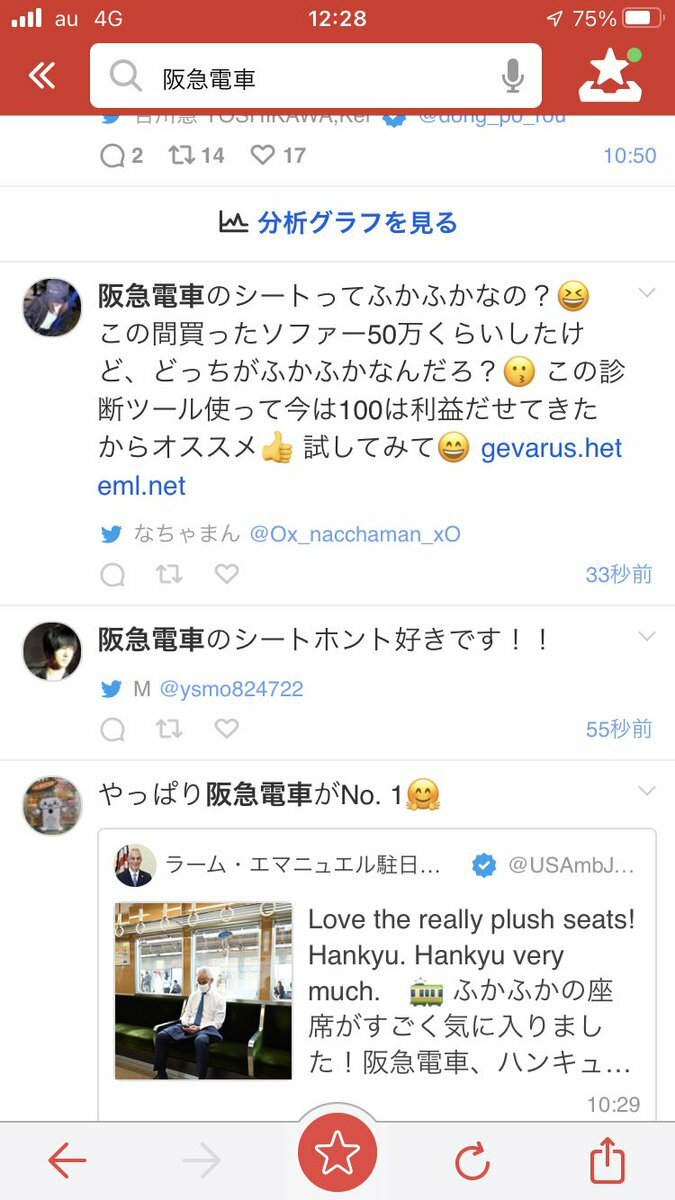Like the tweet by M @ysmo824722

point(227,729)
